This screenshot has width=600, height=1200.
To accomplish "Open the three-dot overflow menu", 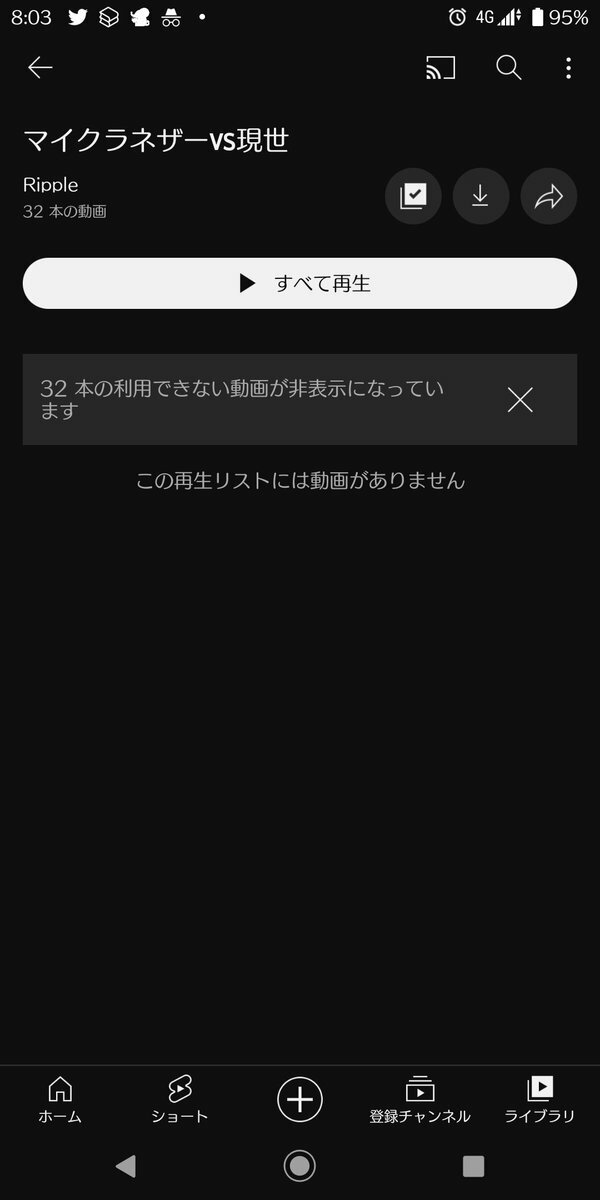I will tap(568, 68).
